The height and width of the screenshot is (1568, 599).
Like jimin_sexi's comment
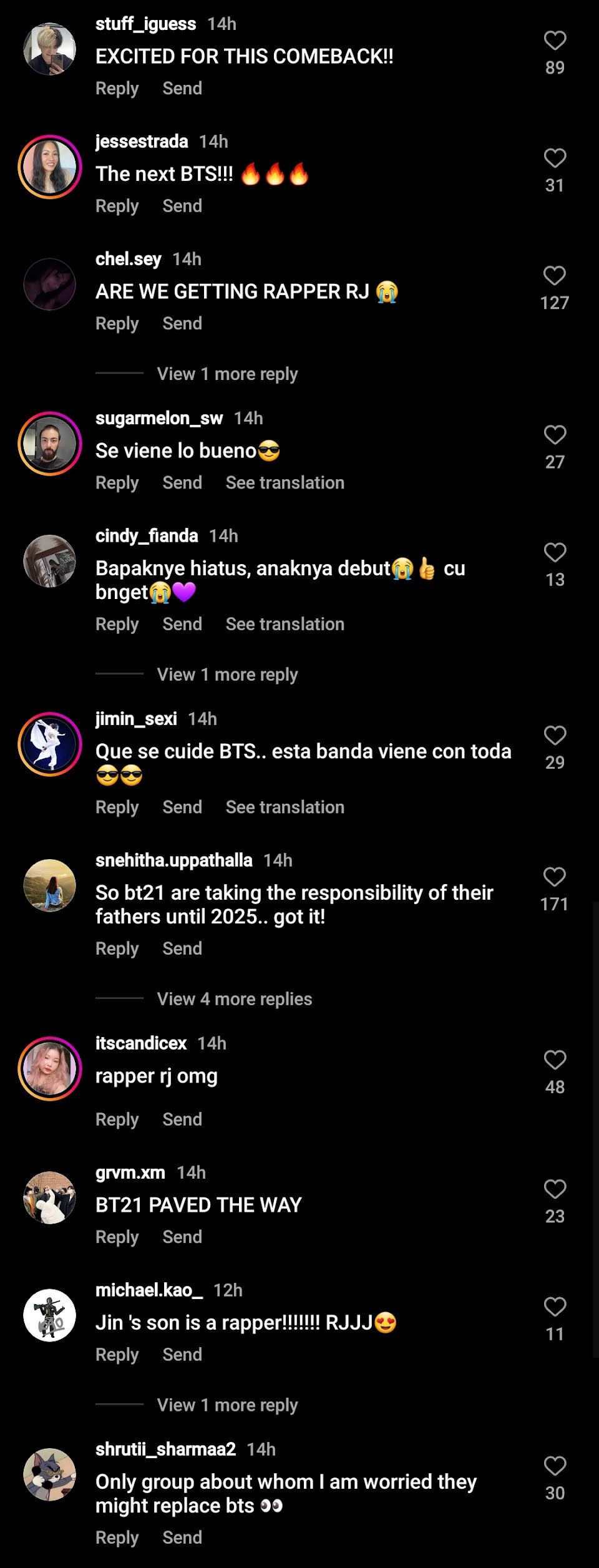tap(555, 736)
